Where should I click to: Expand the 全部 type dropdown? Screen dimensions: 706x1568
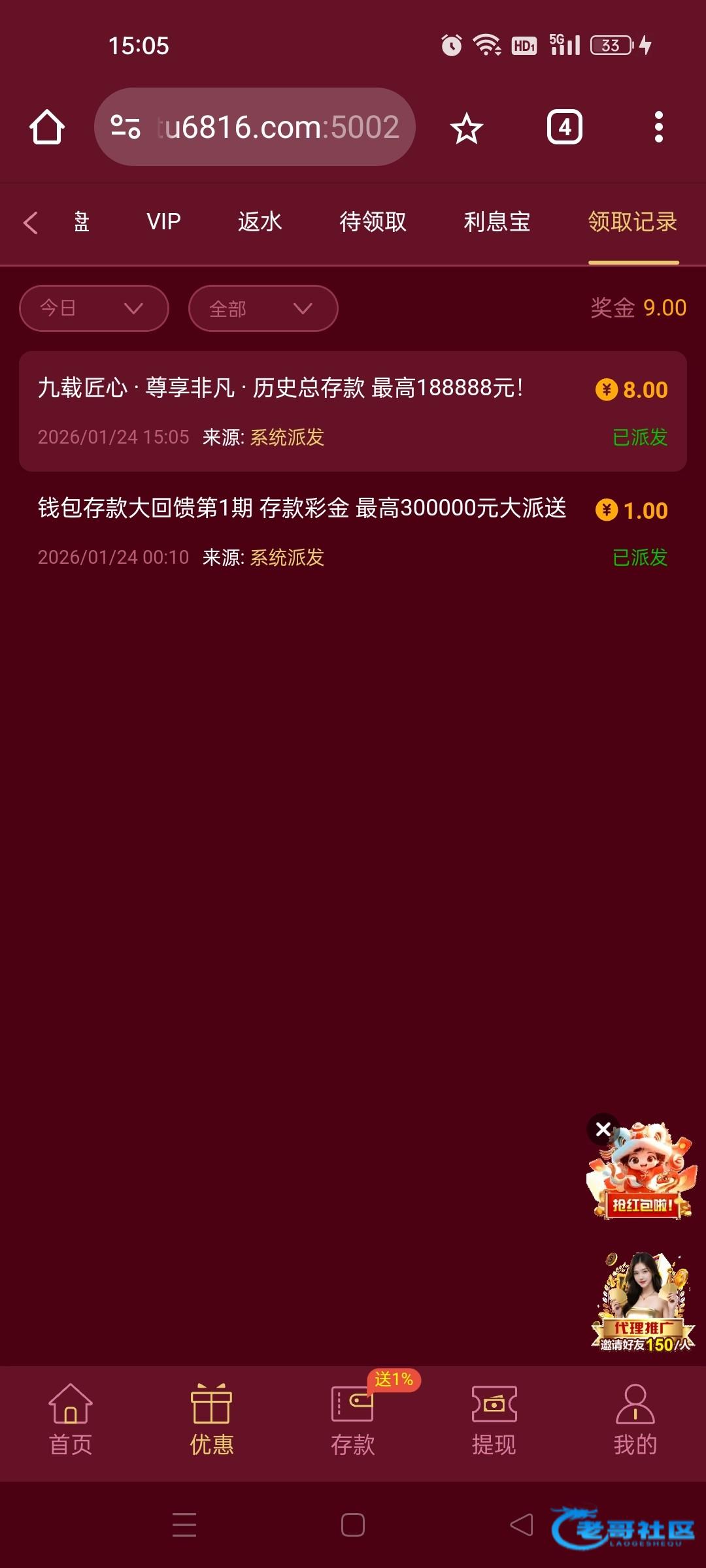pyautogui.click(x=263, y=308)
